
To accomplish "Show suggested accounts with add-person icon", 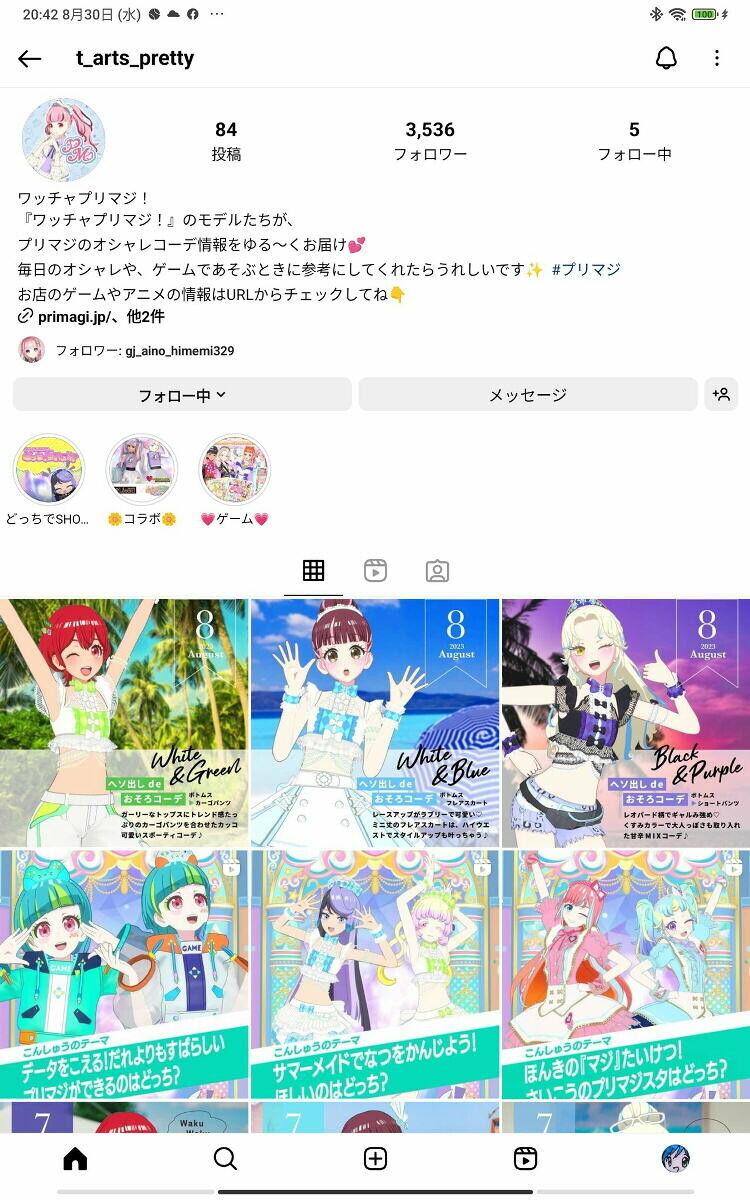I will [x=721, y=394].
